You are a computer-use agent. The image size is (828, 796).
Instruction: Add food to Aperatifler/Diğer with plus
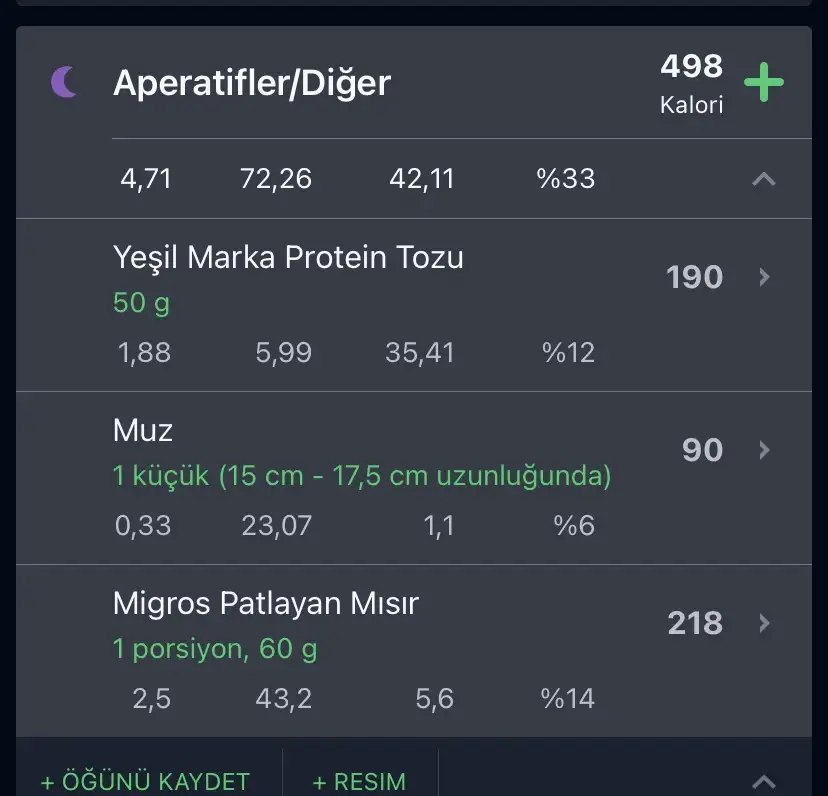764,83
